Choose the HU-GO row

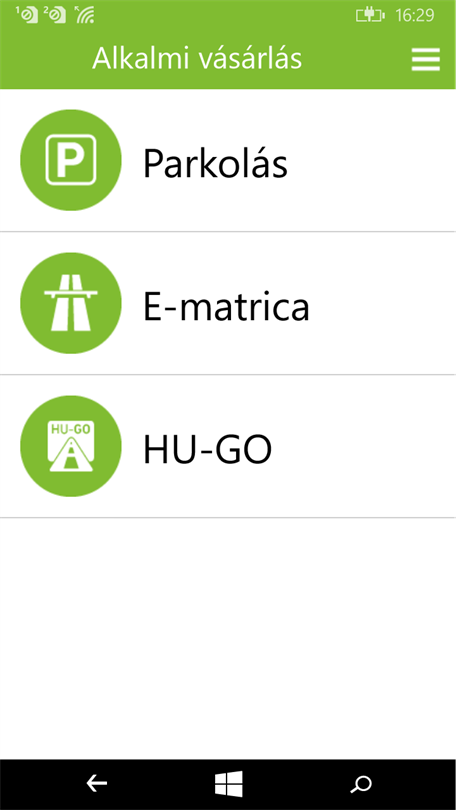click(x=228, y=446)
